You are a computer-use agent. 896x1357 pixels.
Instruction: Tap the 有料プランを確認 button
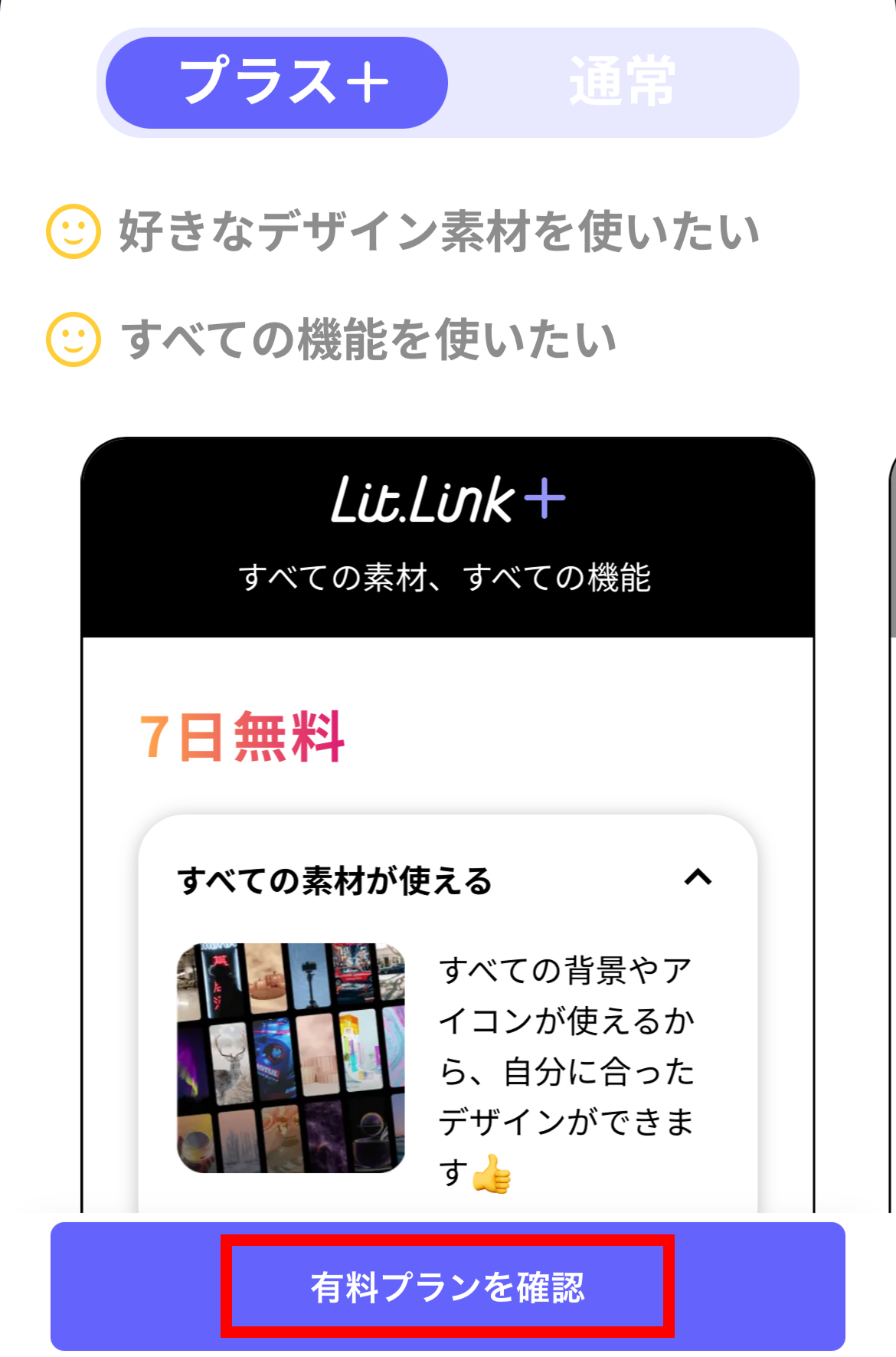[x=447, y=1287]
